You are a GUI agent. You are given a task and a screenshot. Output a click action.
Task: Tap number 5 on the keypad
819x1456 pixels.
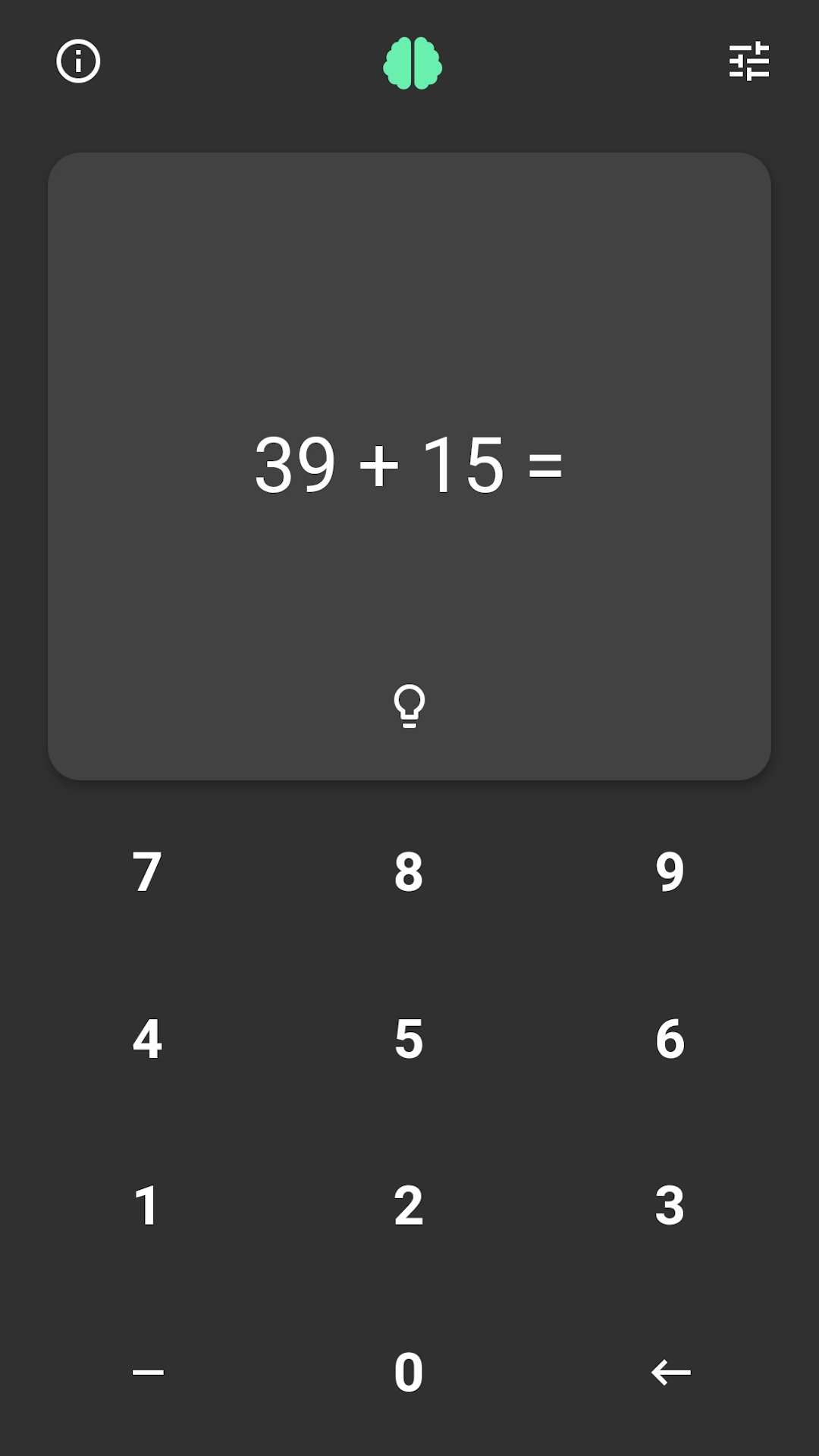pyautogui.click(x=409, y=1038)
